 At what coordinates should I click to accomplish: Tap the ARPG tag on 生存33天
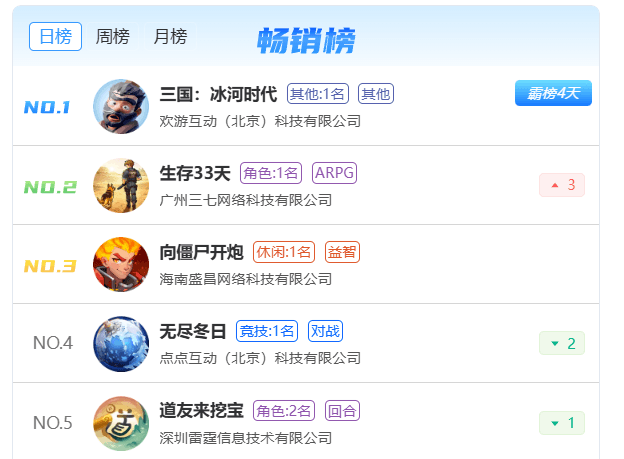334,173
